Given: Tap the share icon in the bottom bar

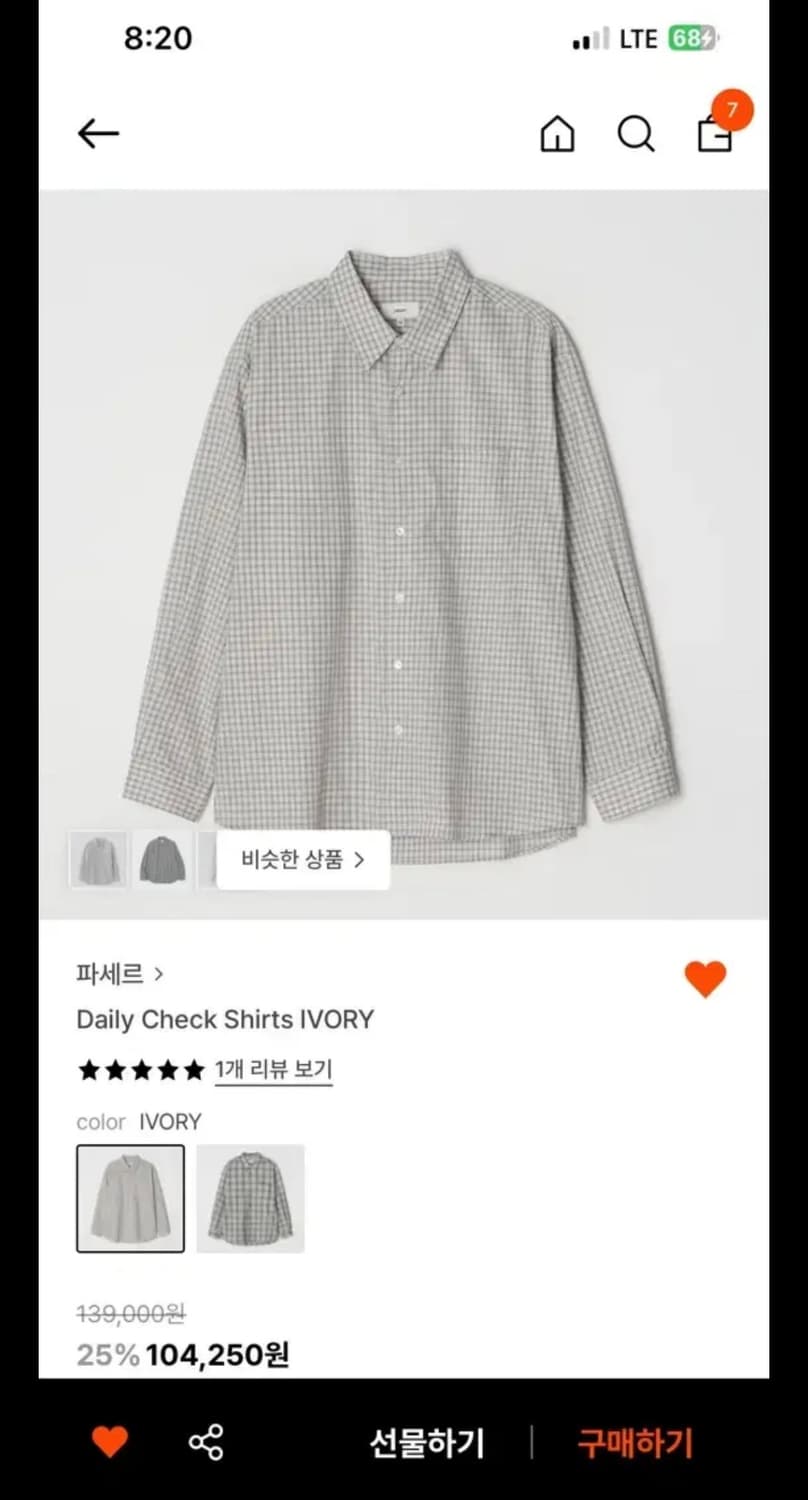Looking at the screenshot, I should pyautogui.click(x=205, y=1440).
